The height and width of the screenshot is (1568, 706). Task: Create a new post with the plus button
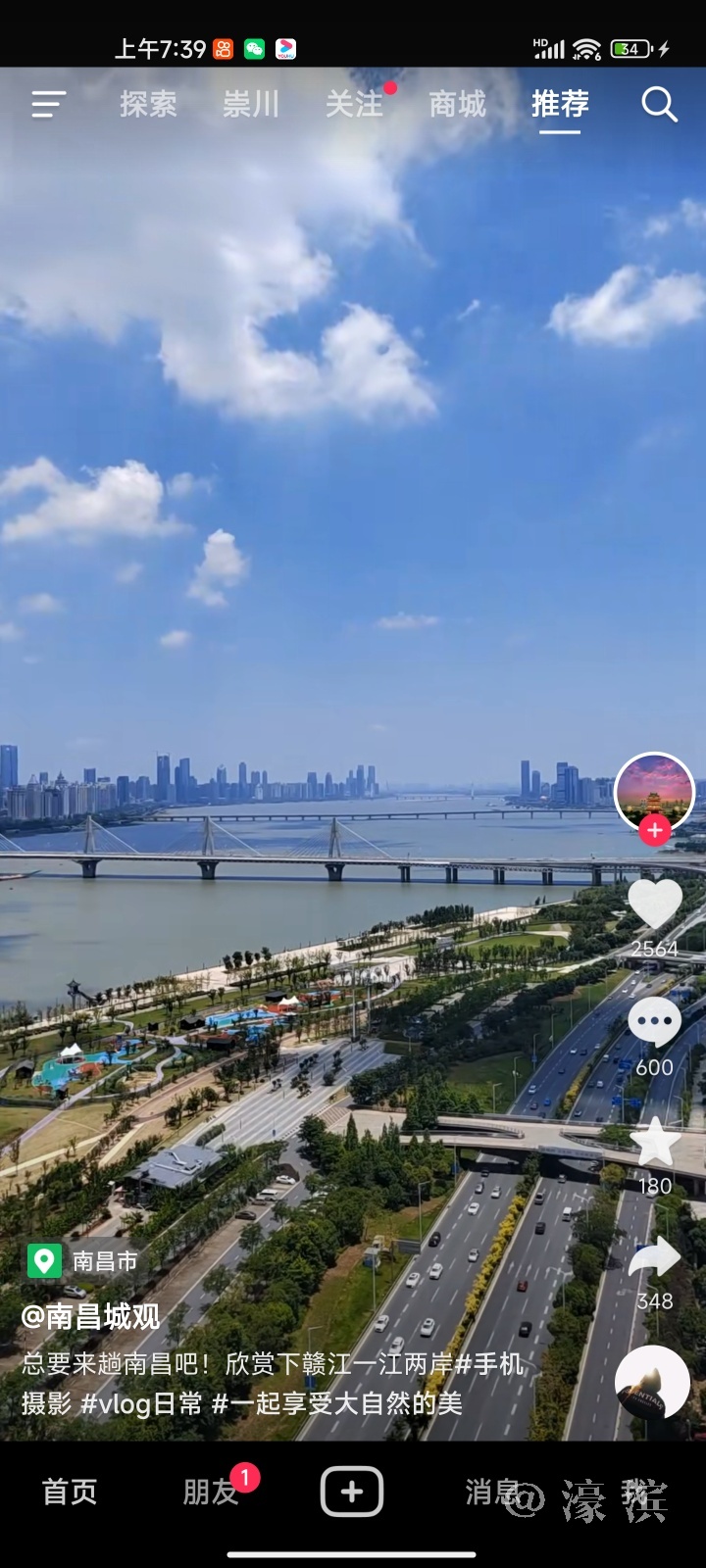tap(352, 1492)
